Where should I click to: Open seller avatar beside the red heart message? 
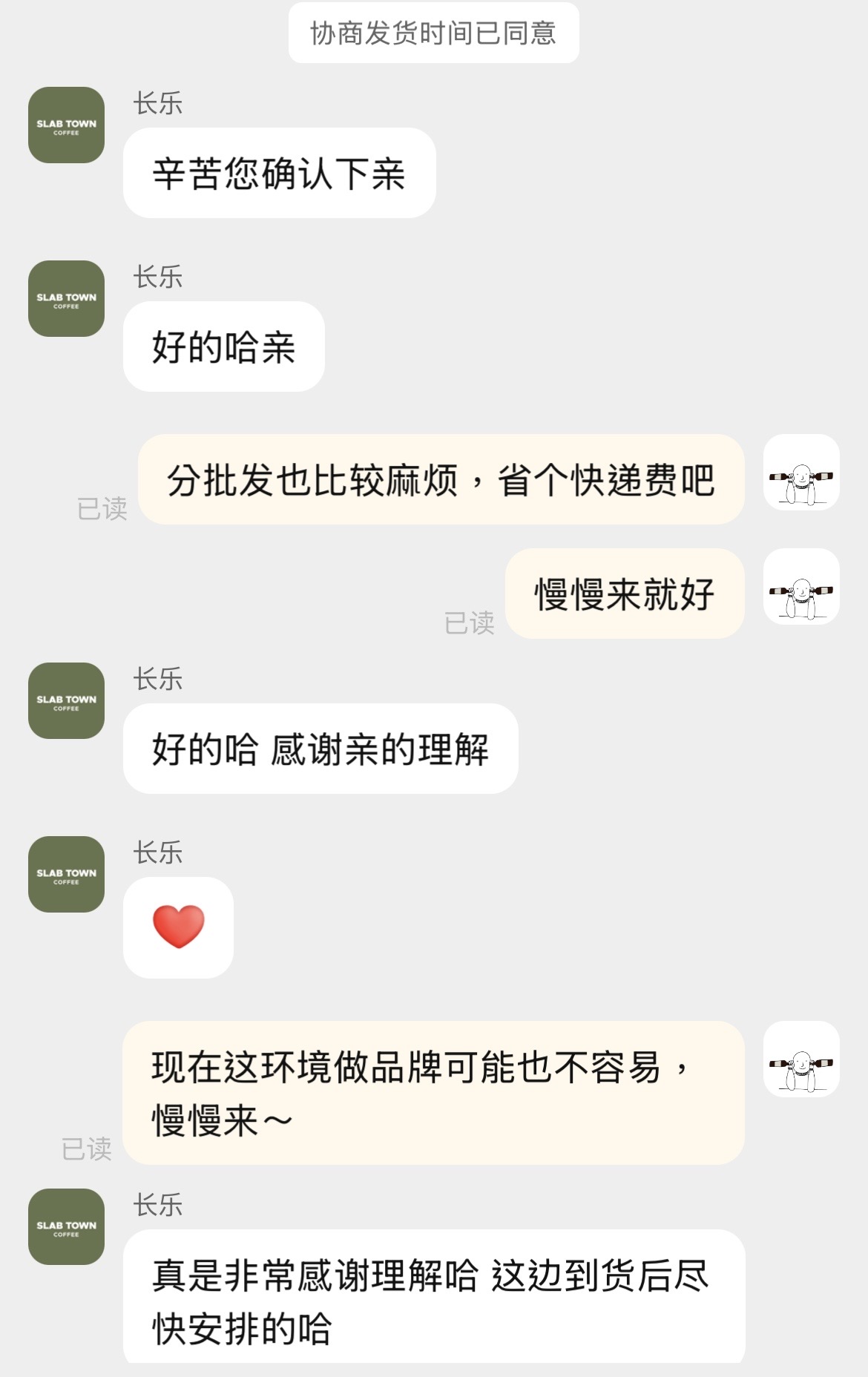66,874
